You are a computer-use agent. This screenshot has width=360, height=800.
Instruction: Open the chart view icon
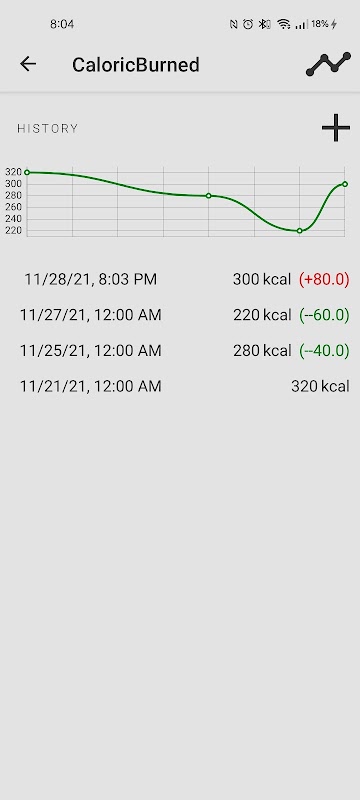coord(328,64)
